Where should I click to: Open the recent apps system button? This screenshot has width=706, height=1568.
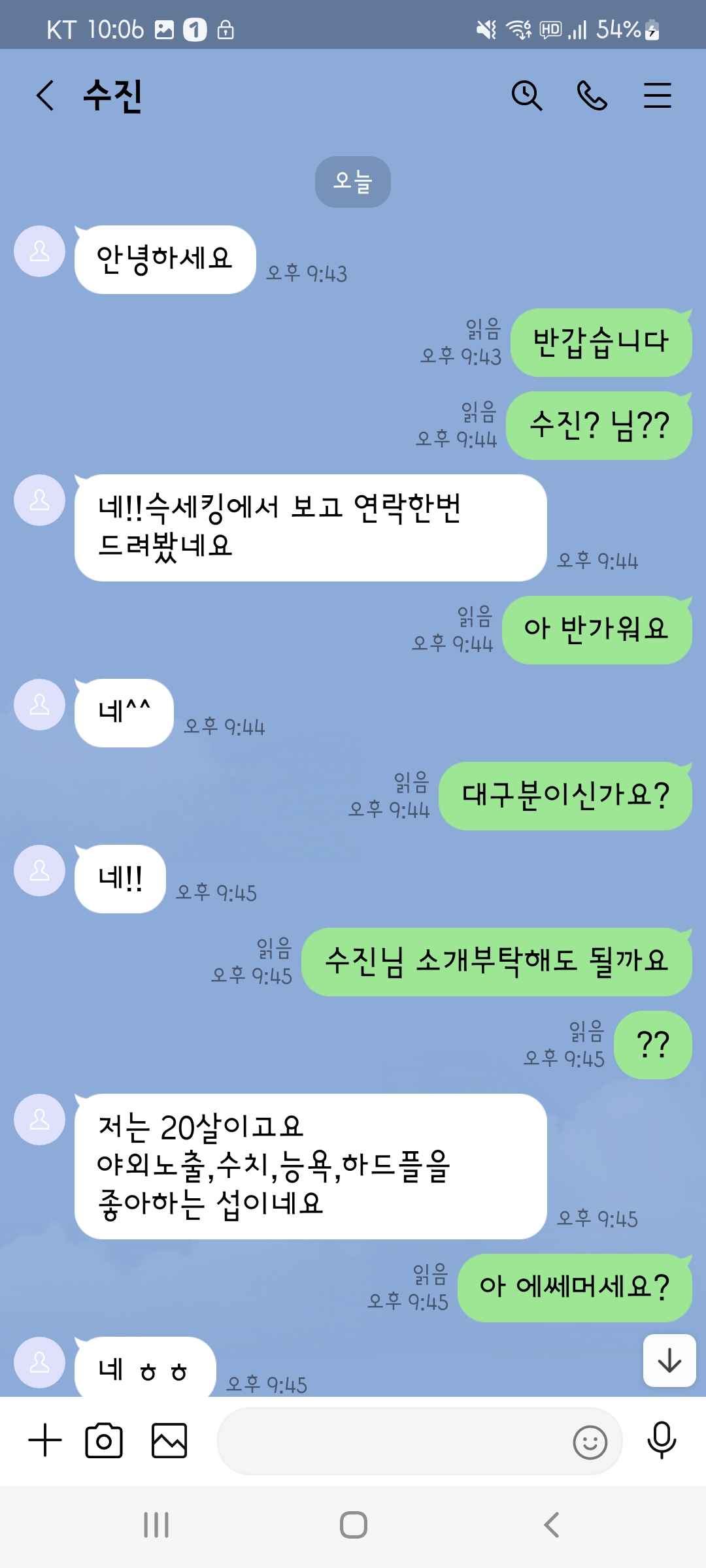(156, 1525)
